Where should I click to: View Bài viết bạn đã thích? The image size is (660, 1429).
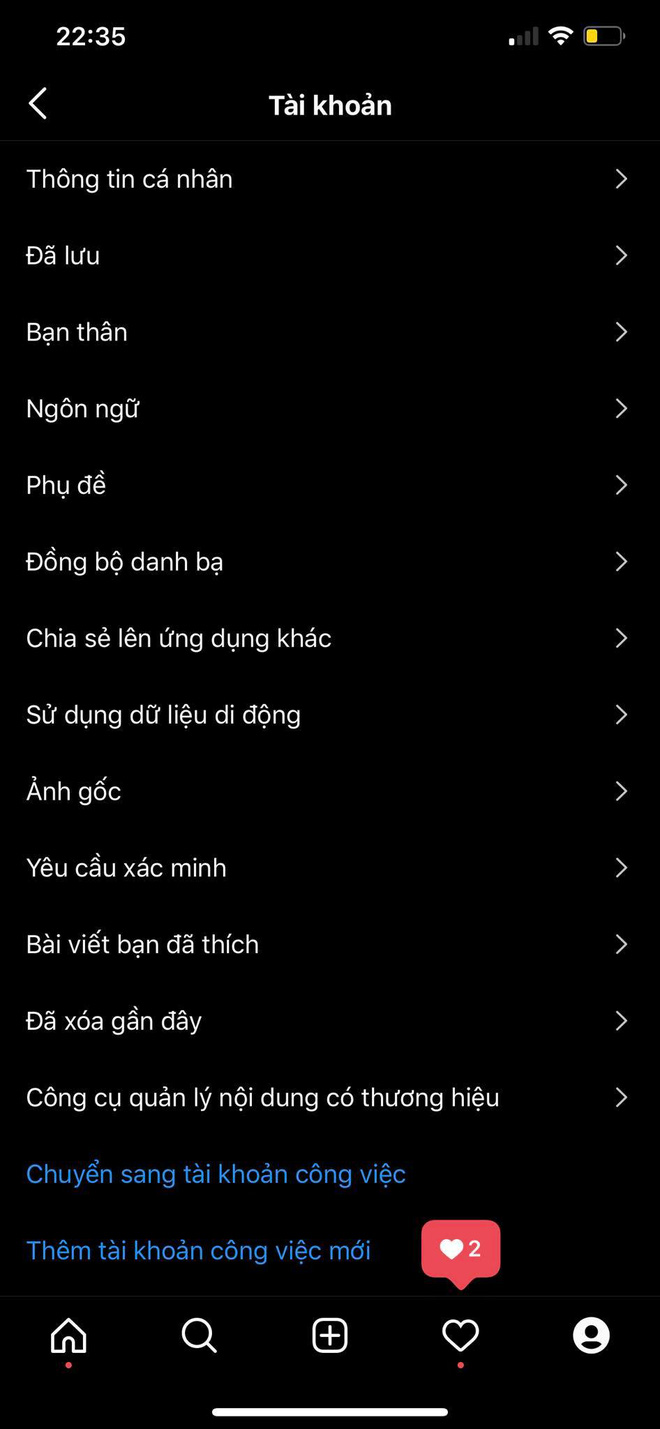143,944
